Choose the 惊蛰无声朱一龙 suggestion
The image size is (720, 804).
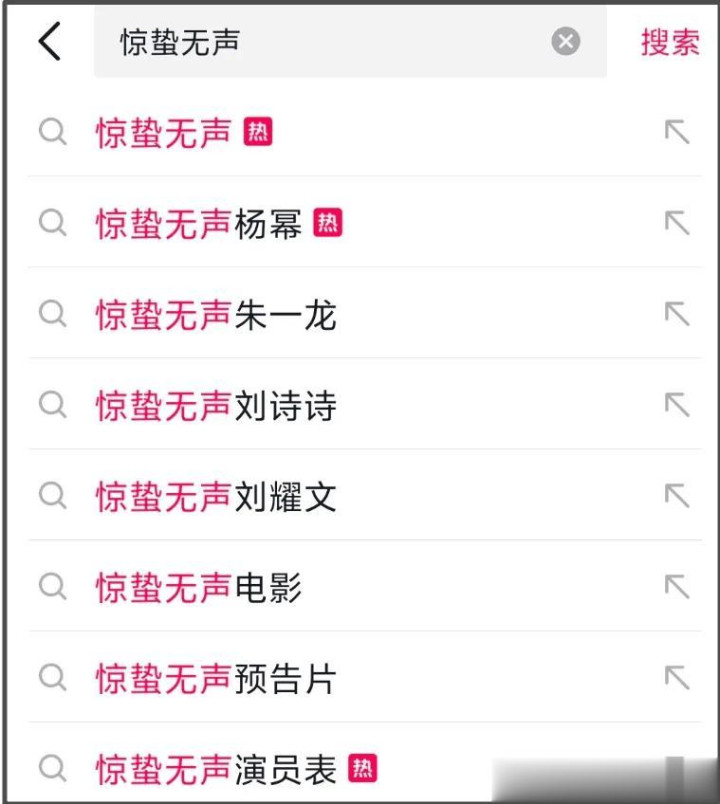click(215, 314)
